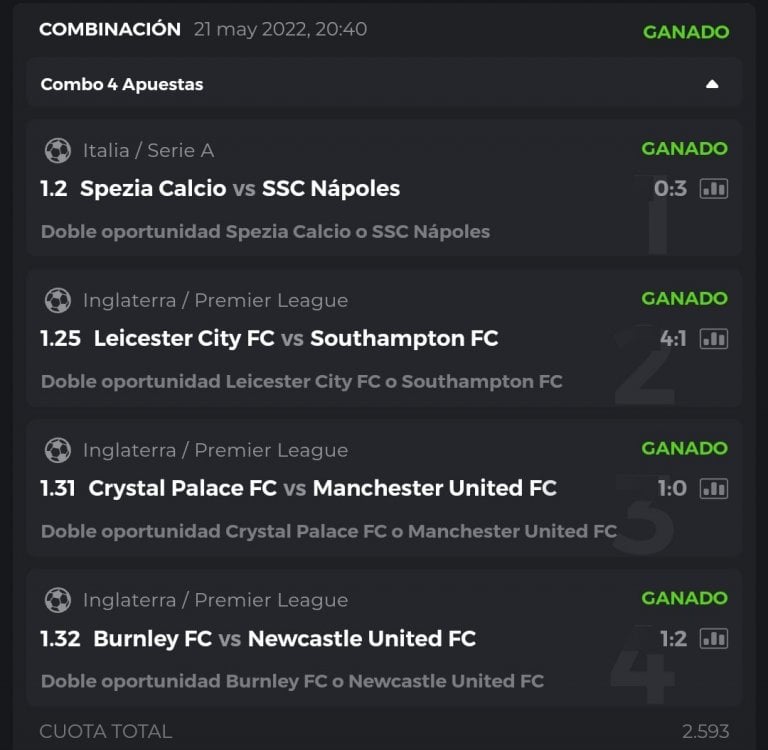This screenshot has height=750, width=768.
Task: View stats for Burnley vs Newcastle United
Action: pos(713,639)
